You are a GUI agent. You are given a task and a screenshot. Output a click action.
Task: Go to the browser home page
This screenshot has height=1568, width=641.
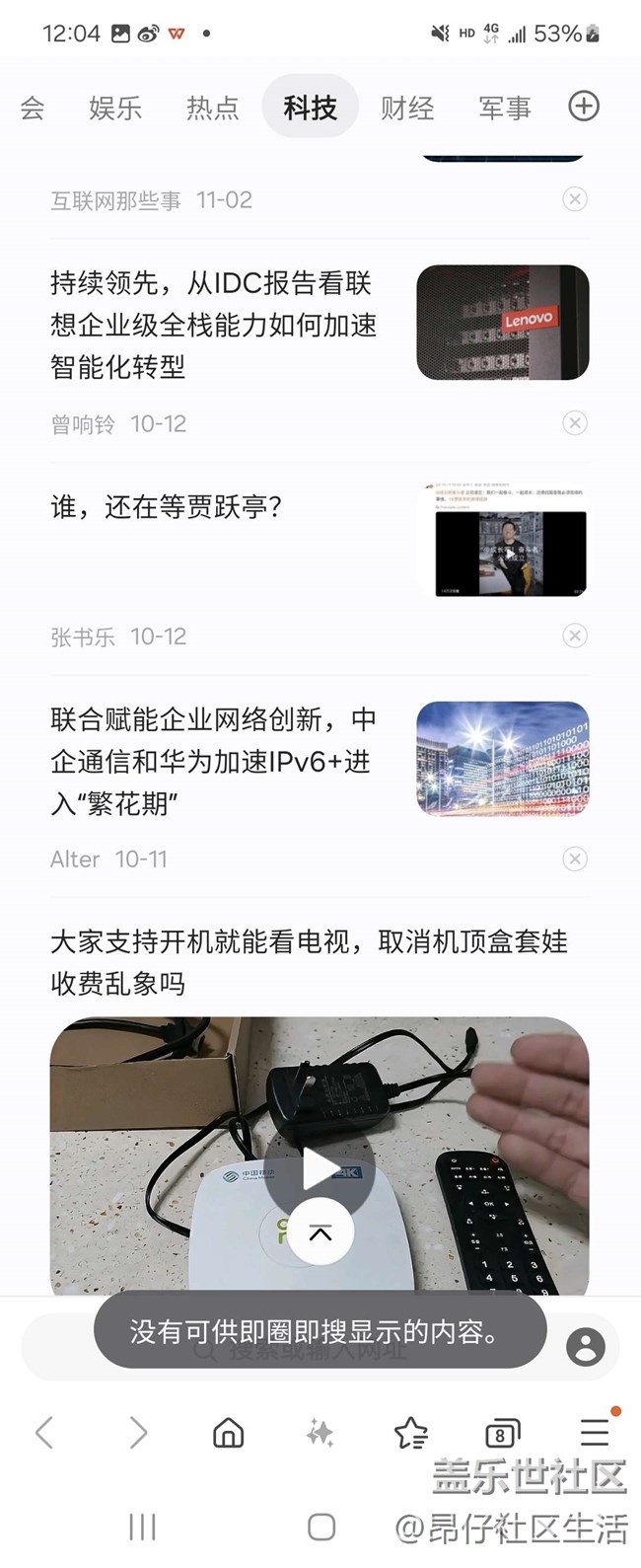coord(229,1432)
